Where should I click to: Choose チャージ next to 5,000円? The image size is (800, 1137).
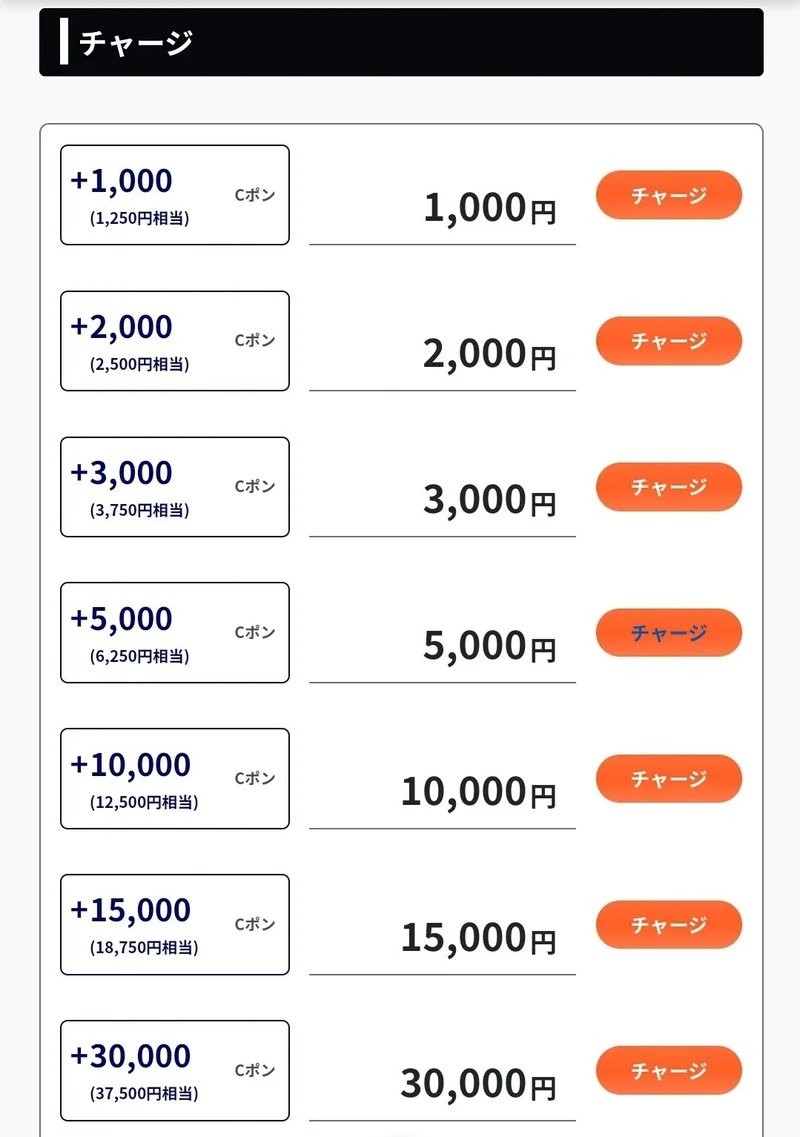coord(668,633)
